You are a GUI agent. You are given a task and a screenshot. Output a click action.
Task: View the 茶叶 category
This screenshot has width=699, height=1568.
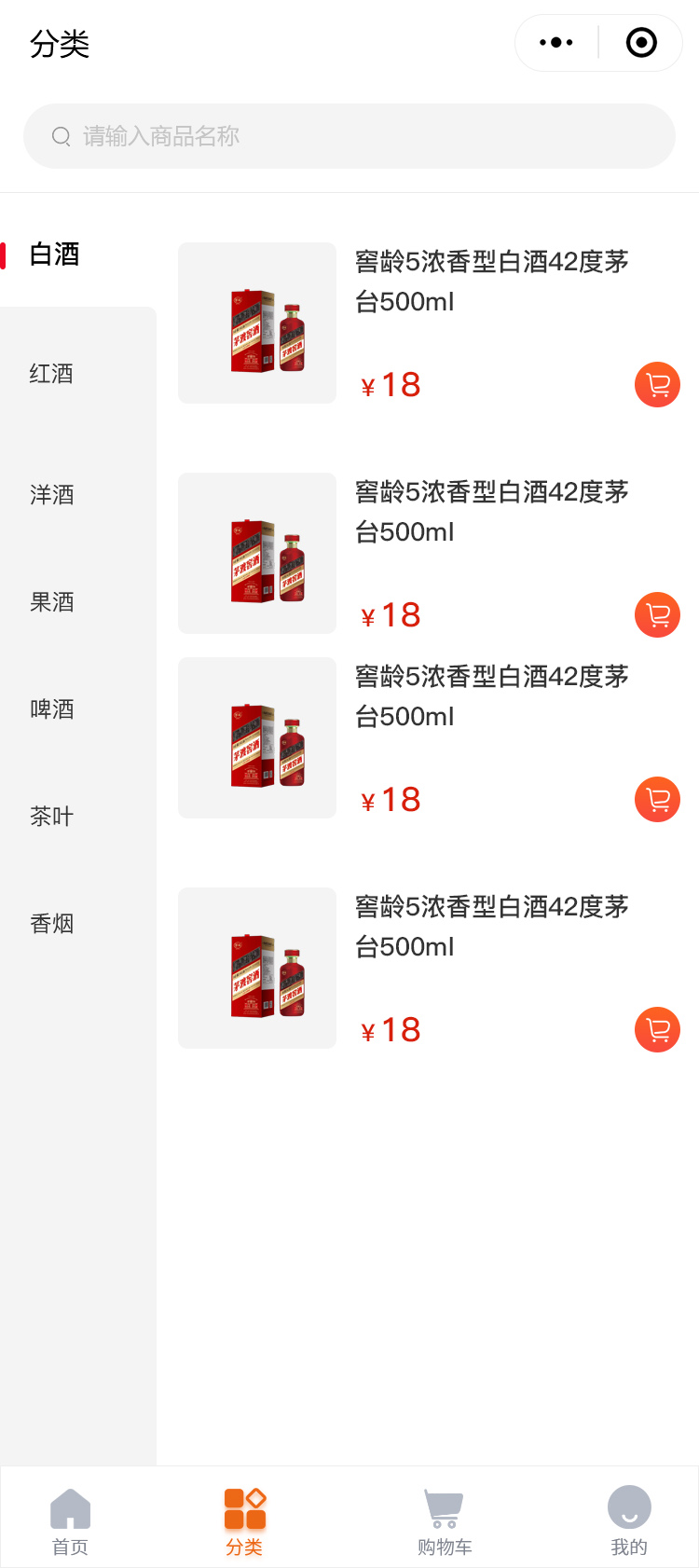pos(52,817)
